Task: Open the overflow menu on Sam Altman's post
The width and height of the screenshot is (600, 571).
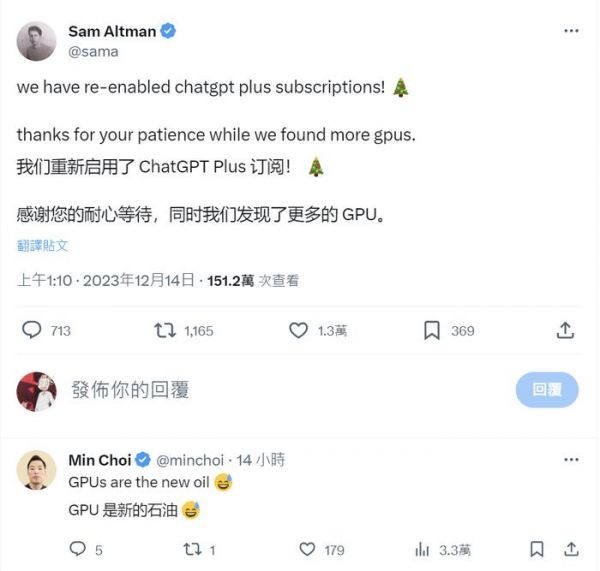Action: [x=571, y=31]
